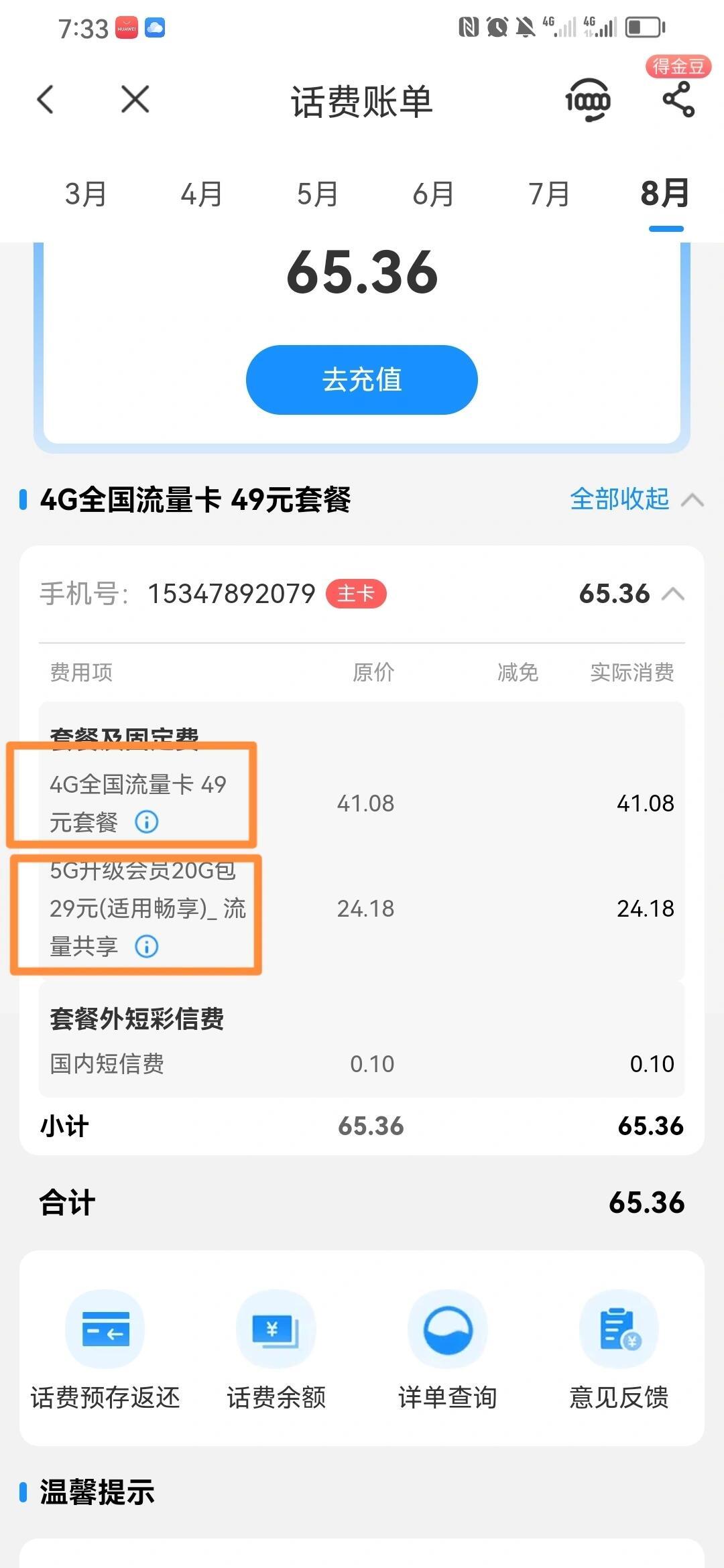Tap info icon beside 4G全国流量卡 49元套餐
This screenshot has height=1568, width=724.
pyautogui.click(x=146, y=822)
